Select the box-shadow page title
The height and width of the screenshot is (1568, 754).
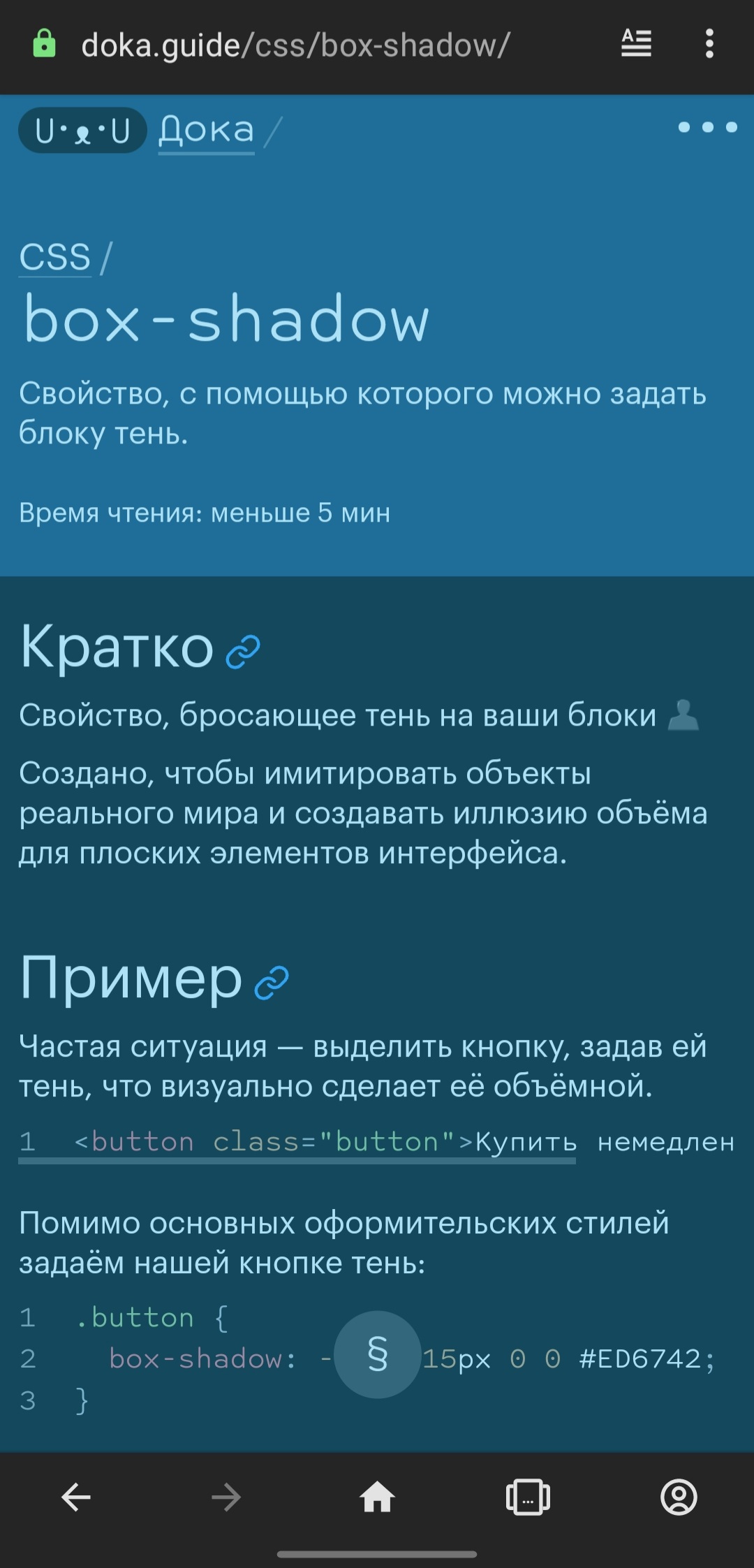(x=225, y=320)
